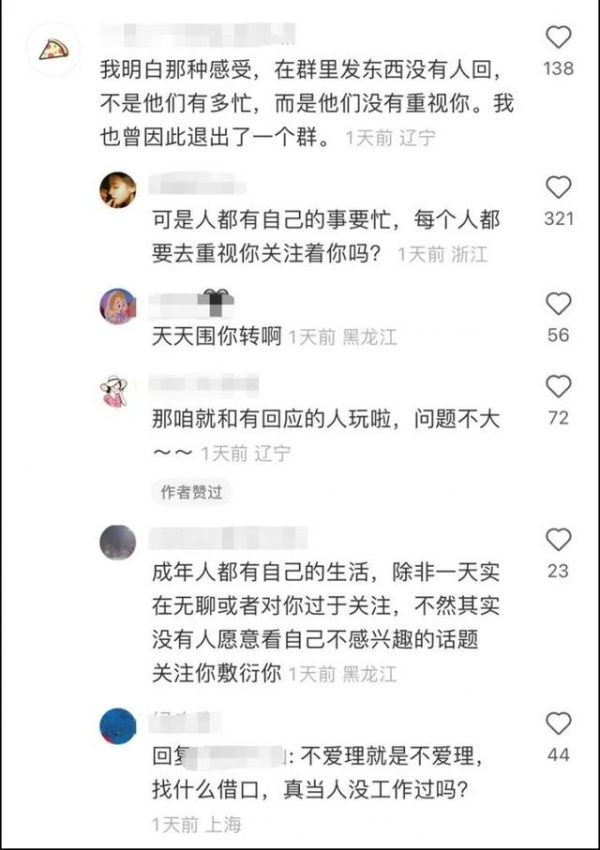Image resolution: width=600 pixels, height=850 pixels.
Task: Open avatar of the '可是人都有自己的事要忙' commenter
Action: tap(118, 189)
